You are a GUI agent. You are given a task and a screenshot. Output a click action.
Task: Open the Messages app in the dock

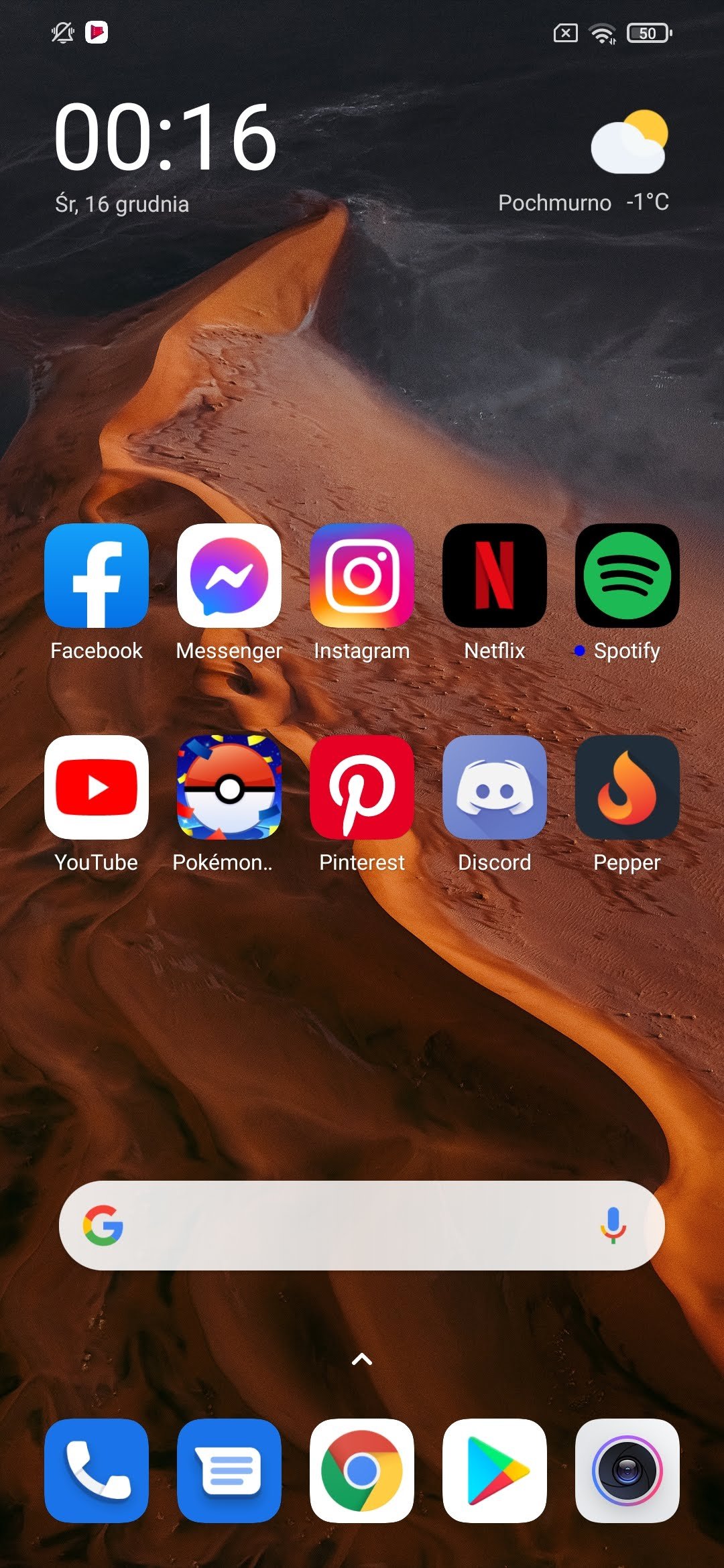tap(229, 1471)
